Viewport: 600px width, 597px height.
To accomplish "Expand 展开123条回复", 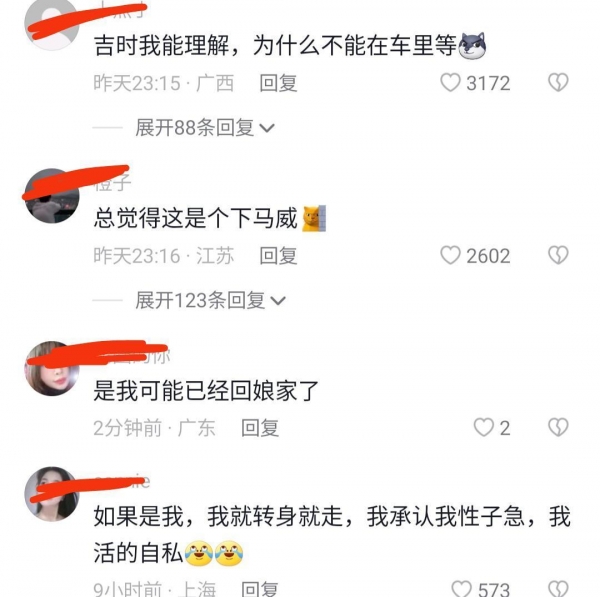I will coord(209,300).
